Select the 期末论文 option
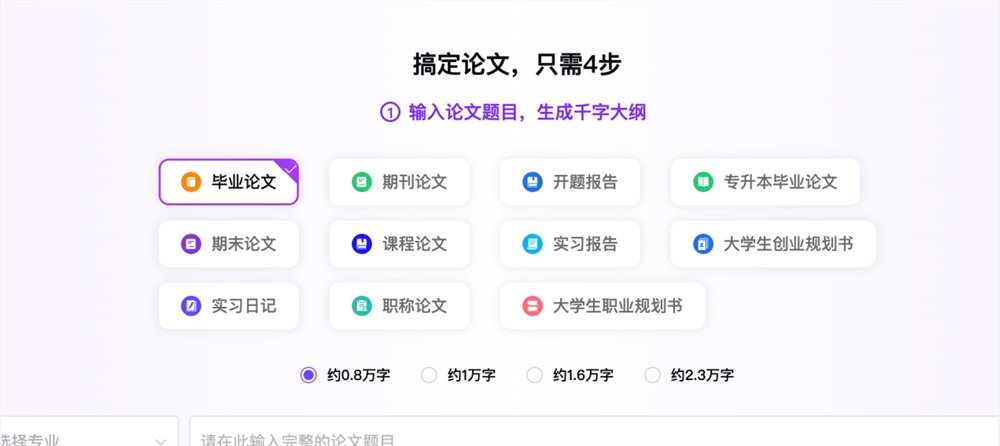Screen dimensions: 1000x446 coord(229,244)
